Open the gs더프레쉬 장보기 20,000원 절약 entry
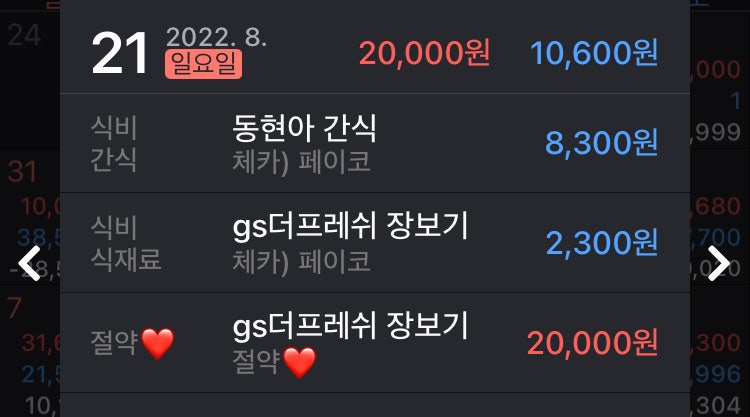 (x=375, y=343)
